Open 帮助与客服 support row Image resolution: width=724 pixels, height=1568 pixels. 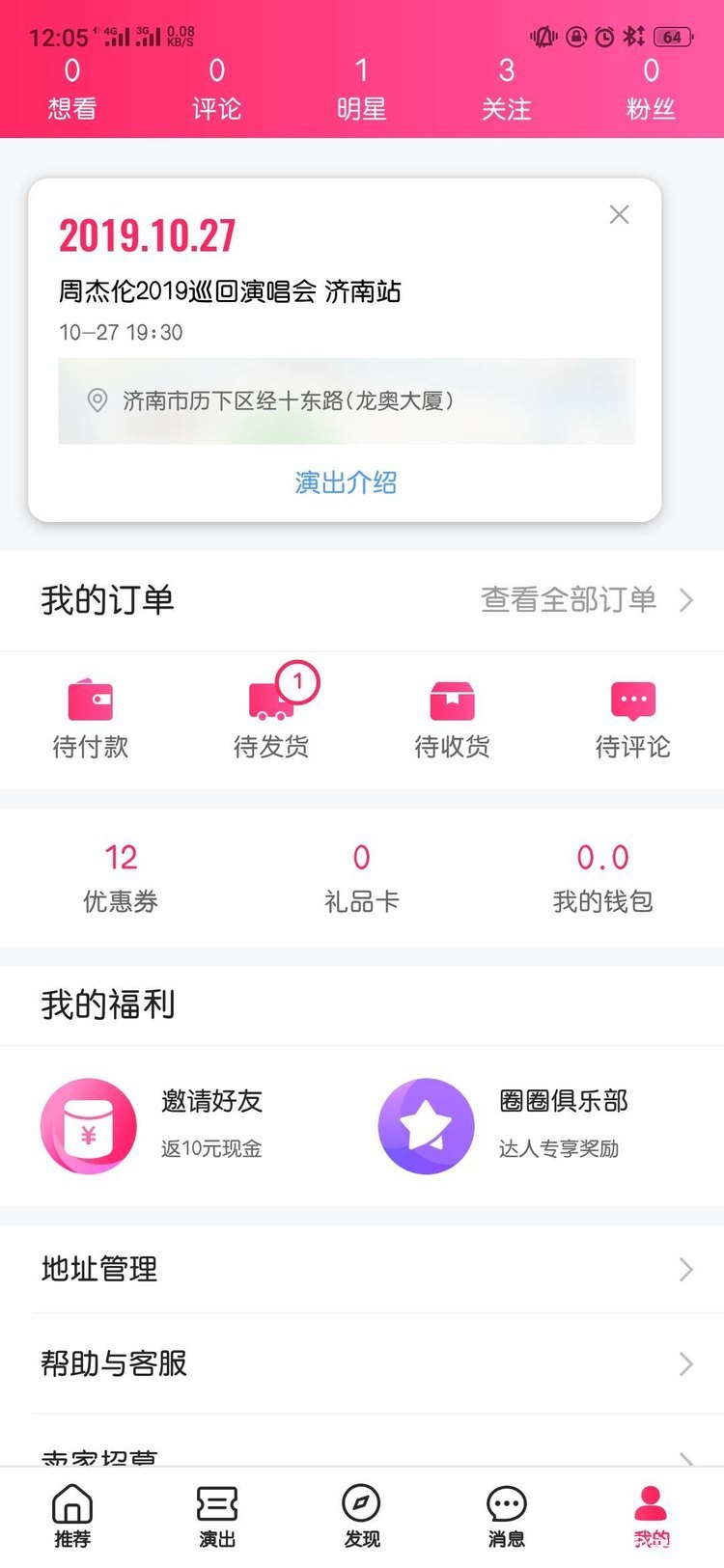coord(362,1363)
